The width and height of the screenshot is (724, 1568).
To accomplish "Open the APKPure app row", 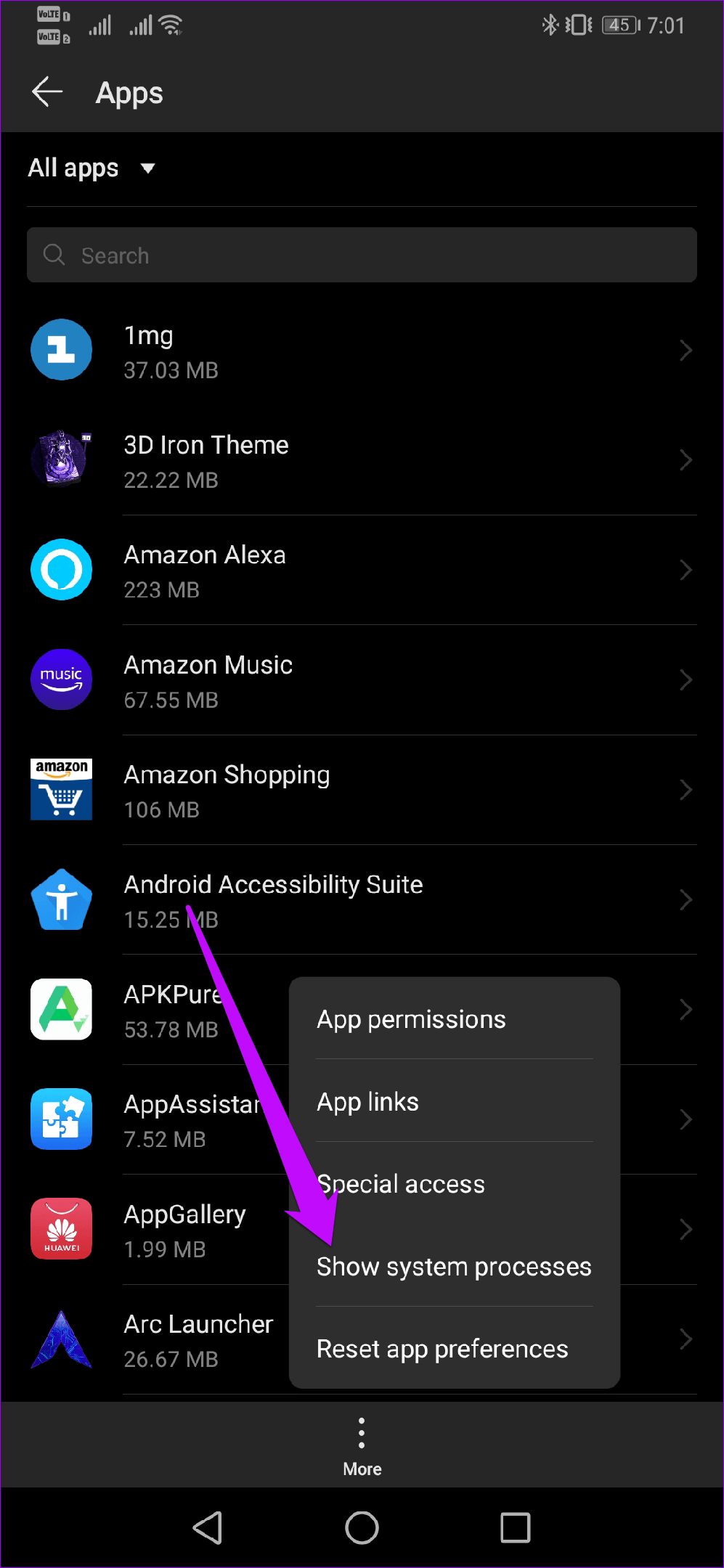I will pyautogui.click(x=160, y=1010).
